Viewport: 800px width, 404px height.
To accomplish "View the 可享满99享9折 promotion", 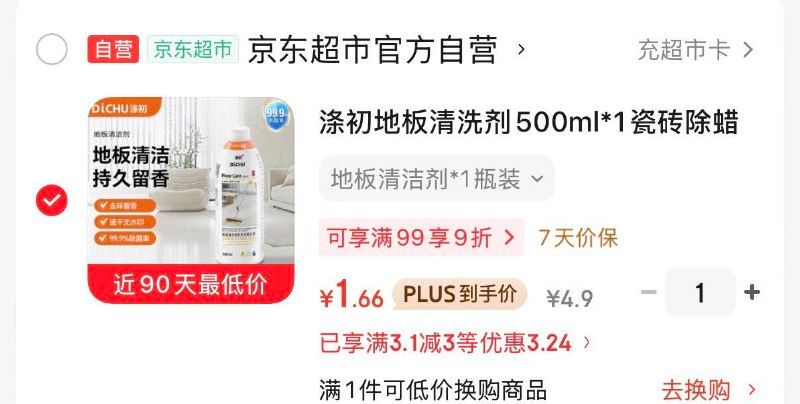I will coord(421,237).
